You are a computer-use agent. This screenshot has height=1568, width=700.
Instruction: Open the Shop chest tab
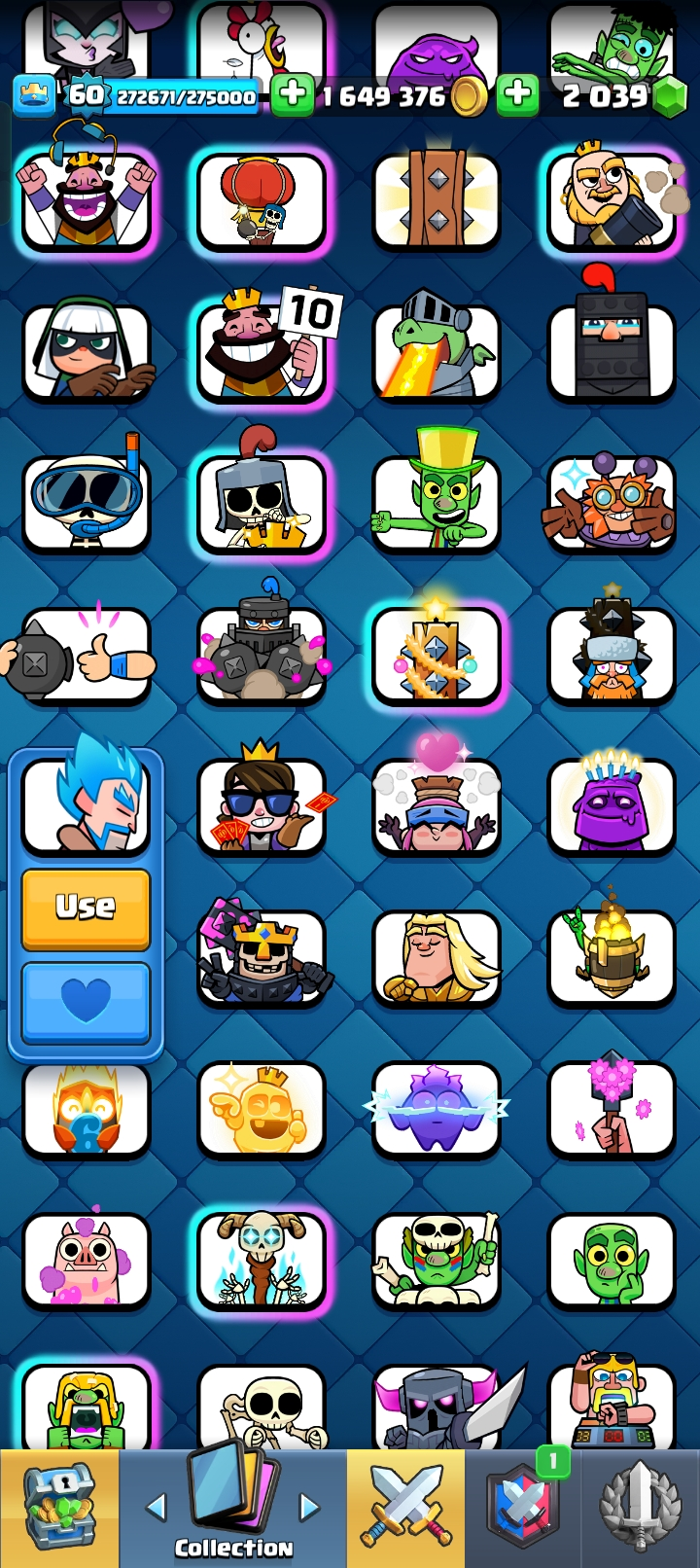point(58,1508)
